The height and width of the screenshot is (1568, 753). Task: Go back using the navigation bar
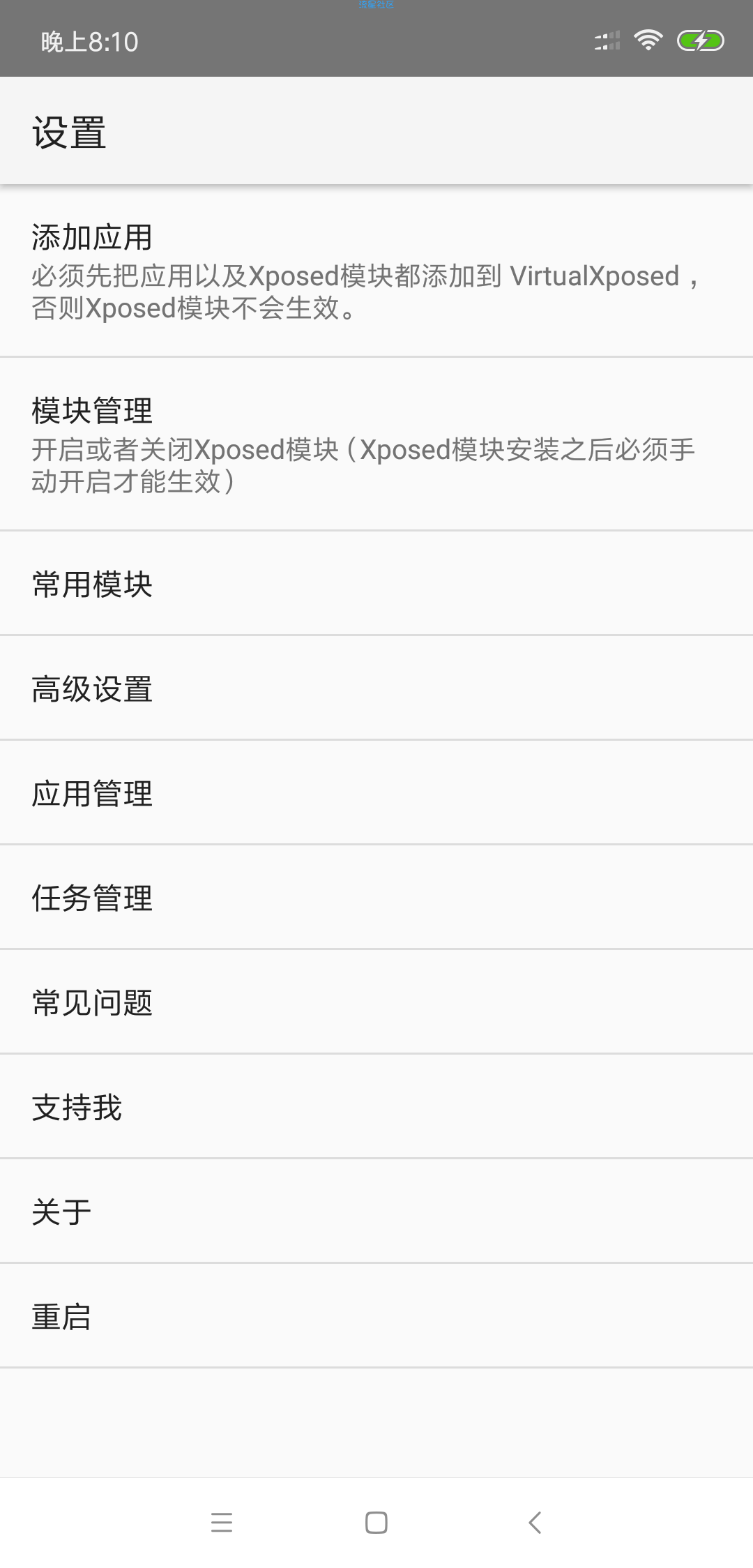(x=535, y=1522)
